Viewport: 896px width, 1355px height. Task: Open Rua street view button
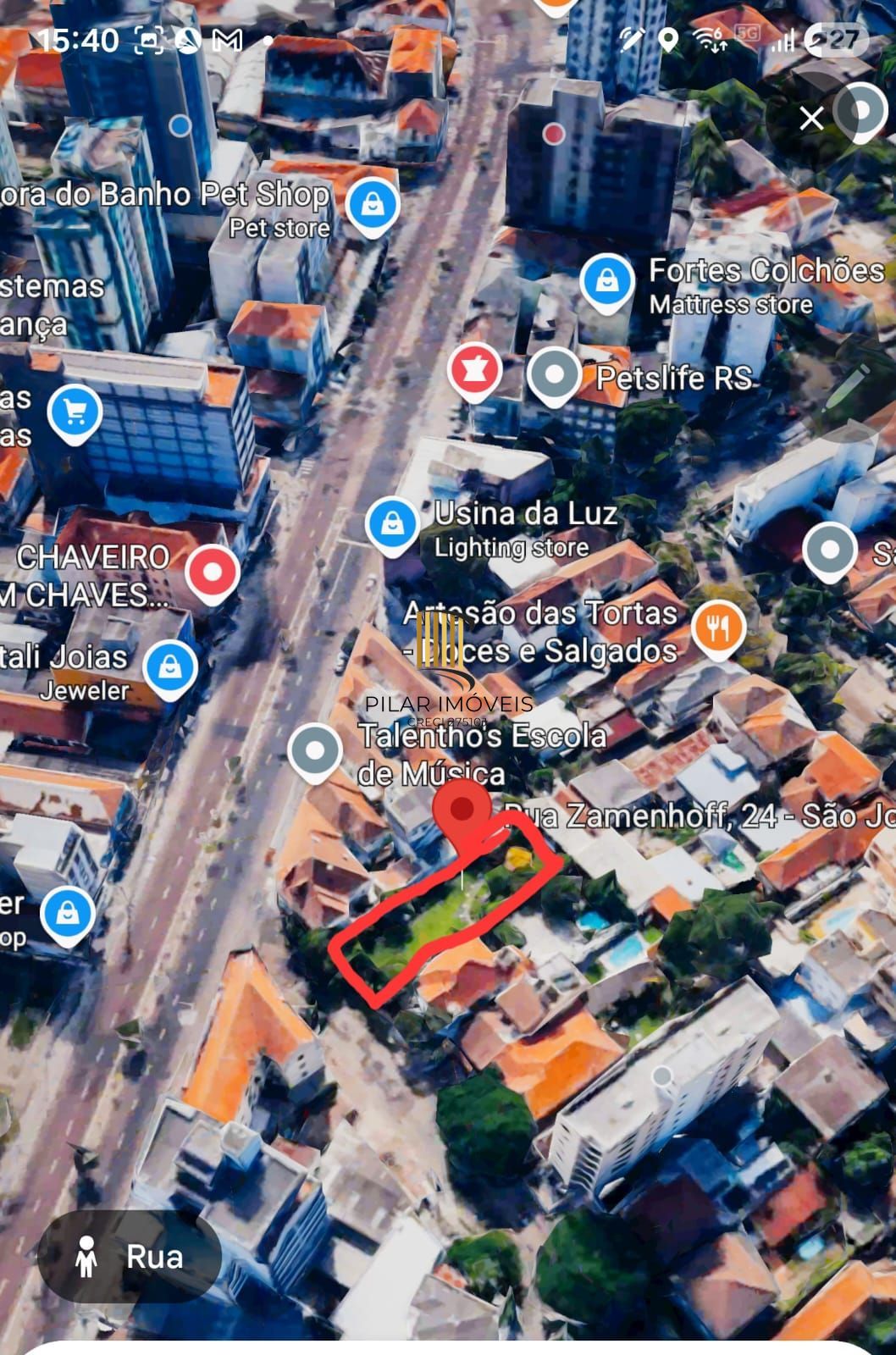tap(130, 1257)
